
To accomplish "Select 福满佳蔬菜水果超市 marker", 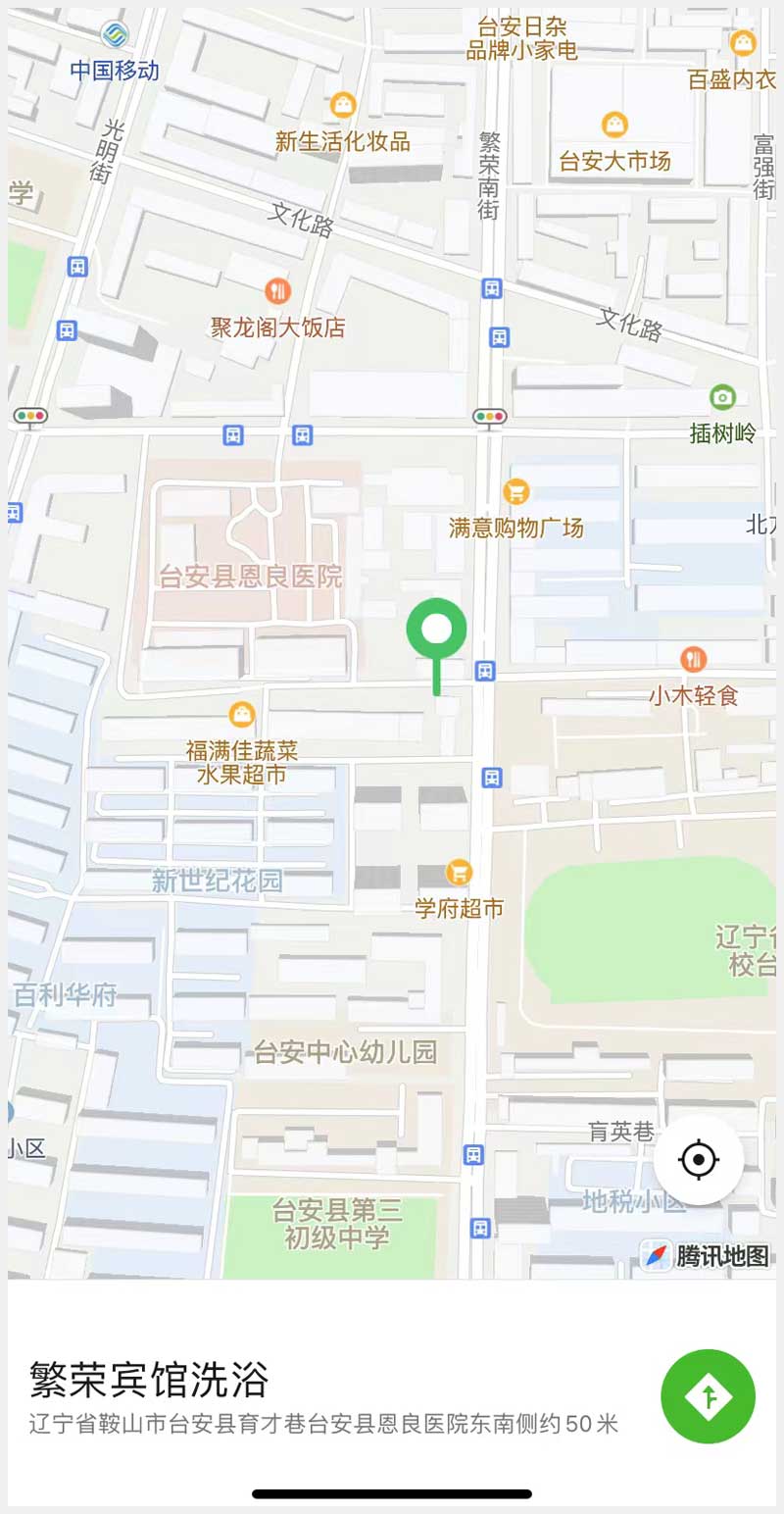I will coord(241,715).
